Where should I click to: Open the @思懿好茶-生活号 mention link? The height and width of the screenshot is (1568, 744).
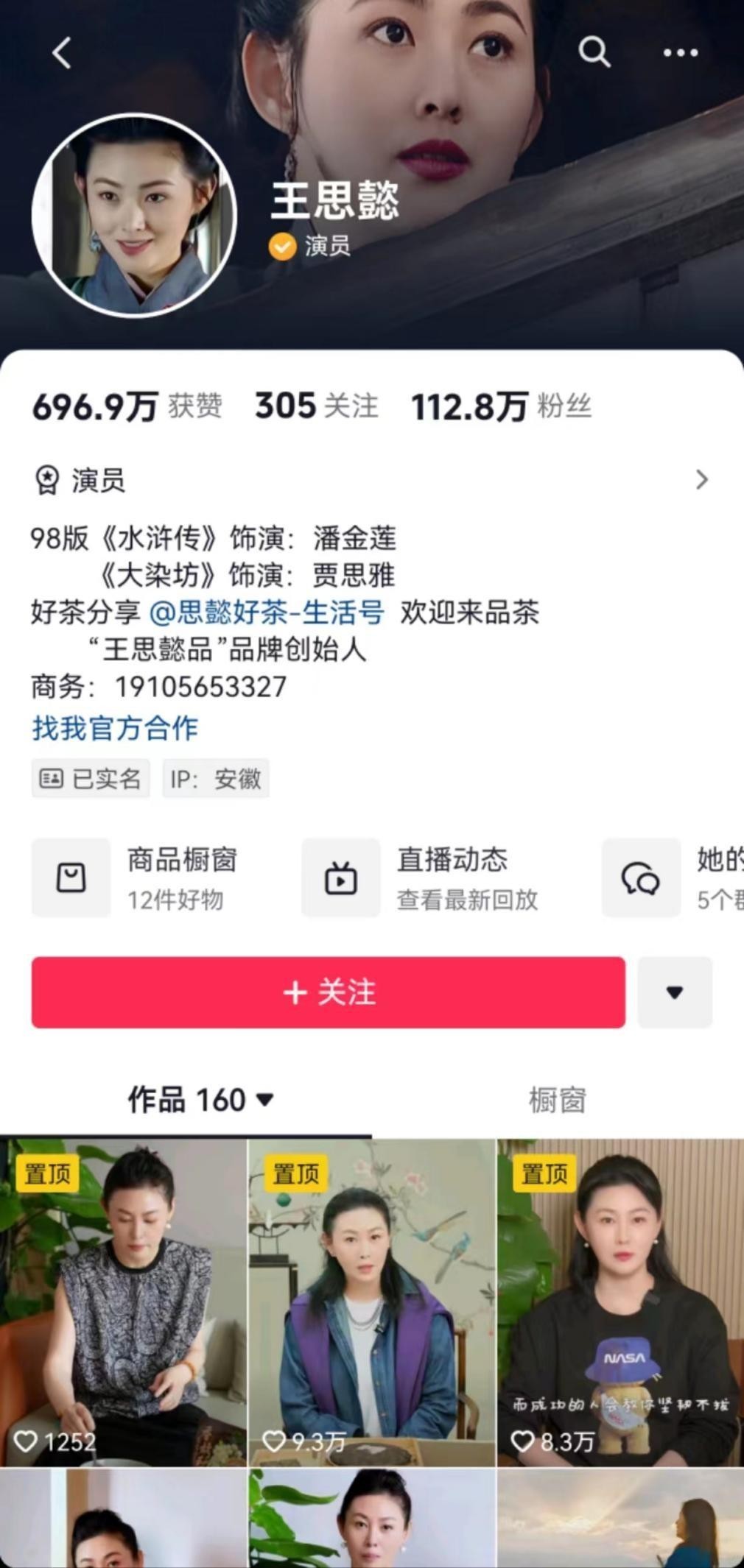point(267,612)
